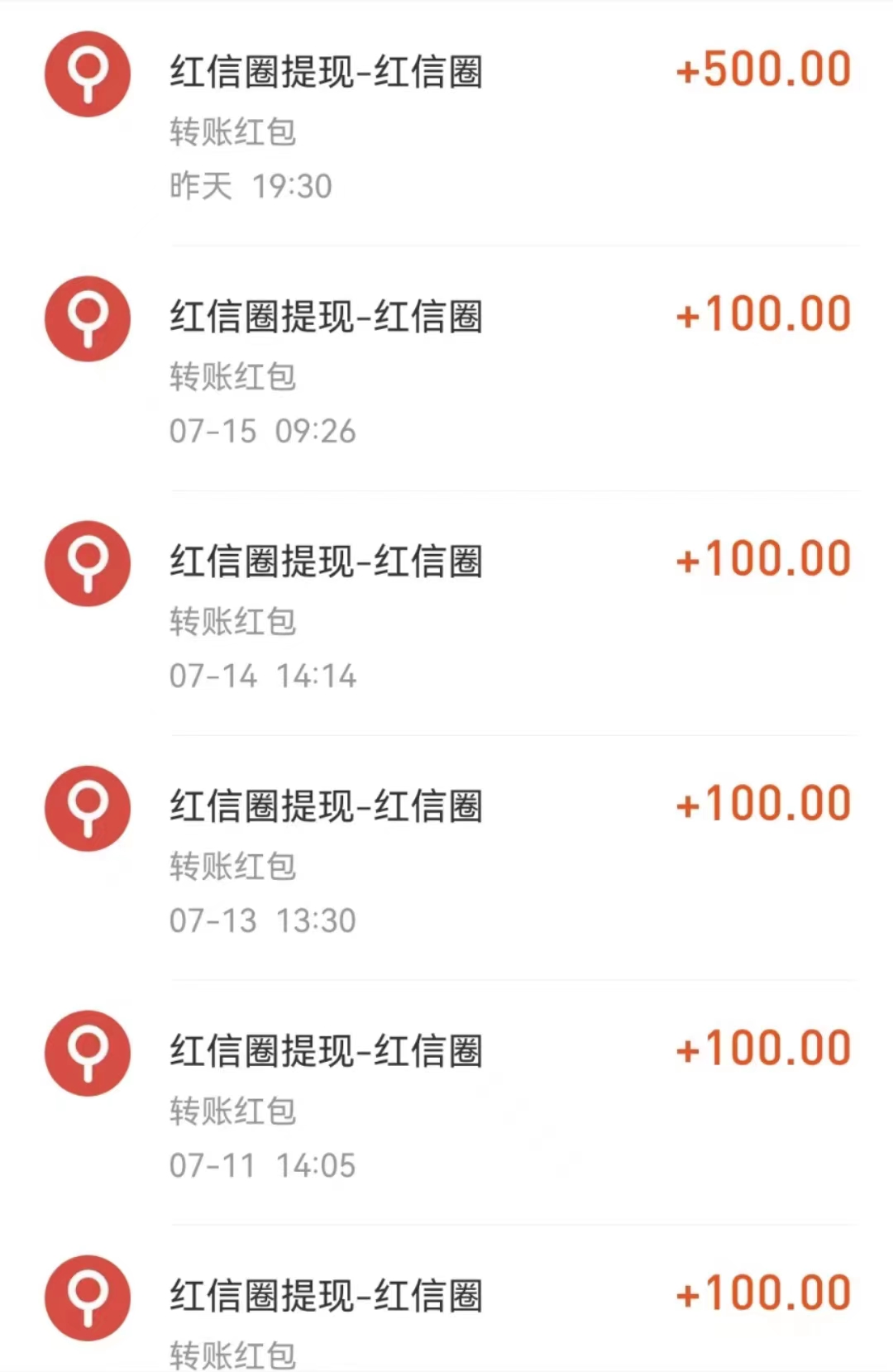893x1372 pixels.
Task: Click the 07-13 13:30 timestamp
Action: coord(263,920)
